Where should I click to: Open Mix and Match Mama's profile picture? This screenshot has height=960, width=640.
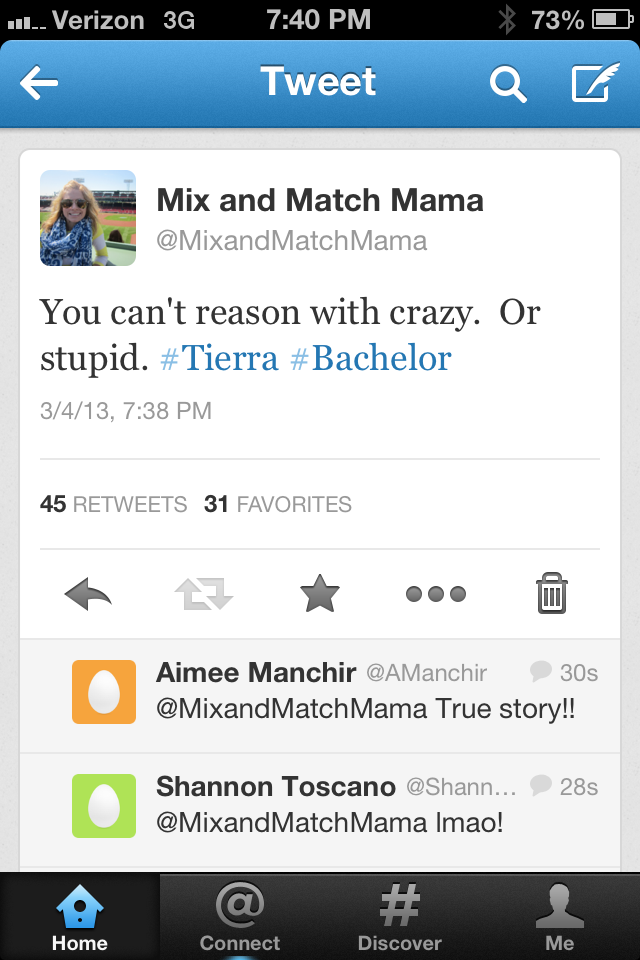point(88,218)
